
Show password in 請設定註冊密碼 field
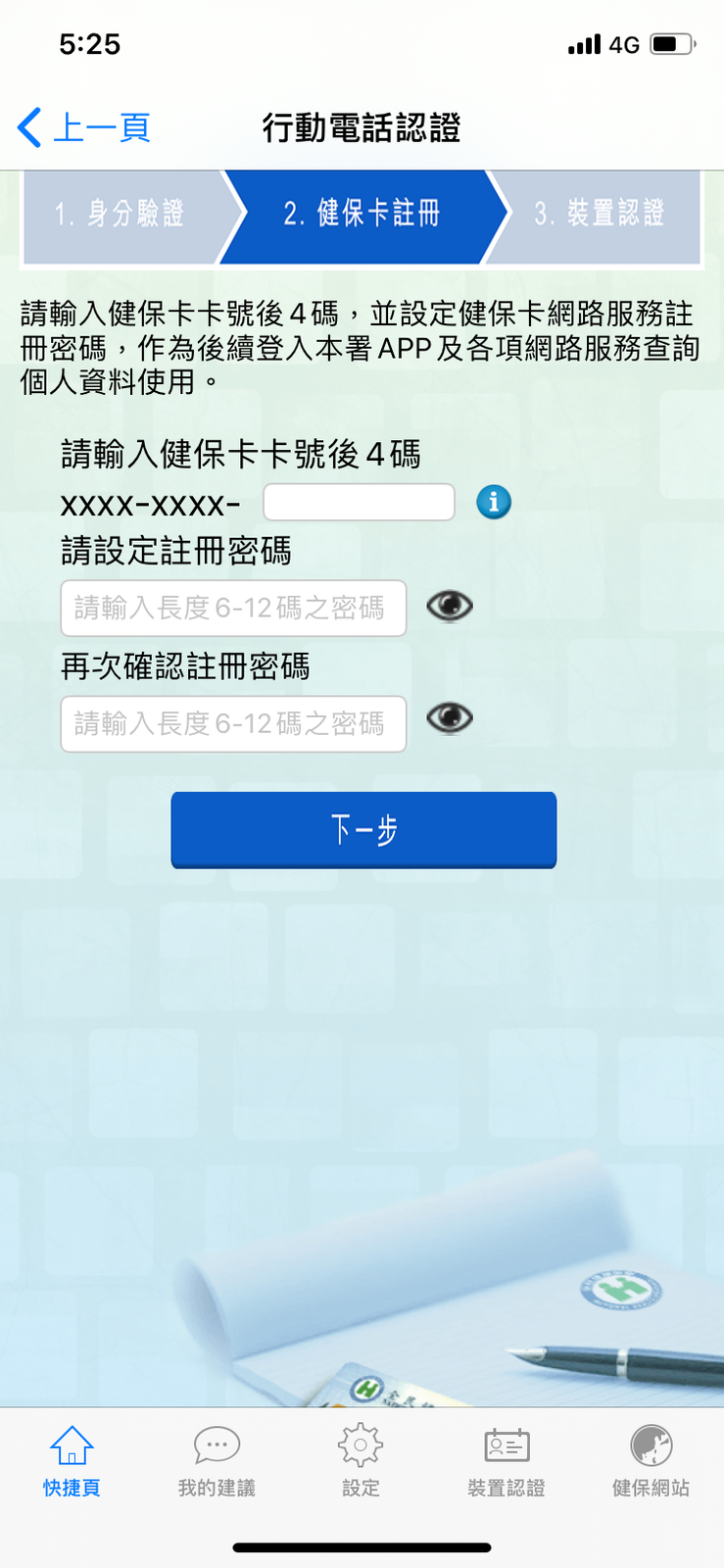[450, 607]
